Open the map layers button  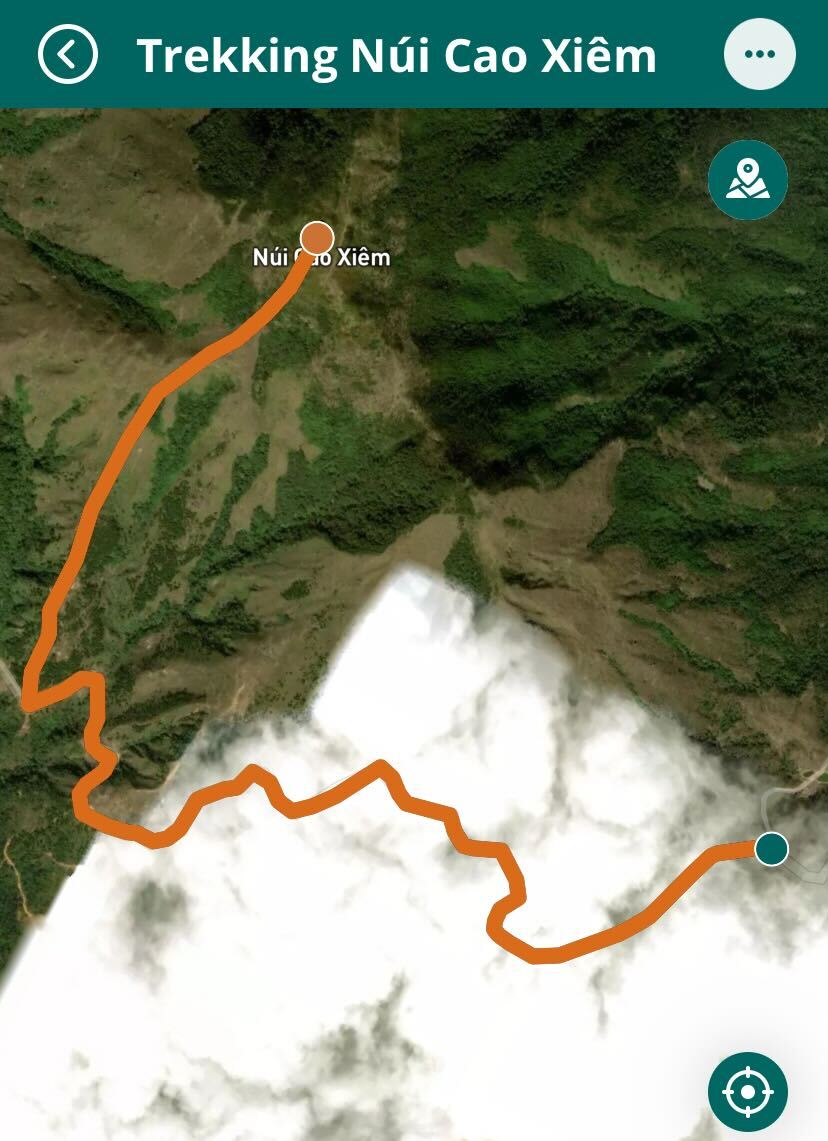748,181
